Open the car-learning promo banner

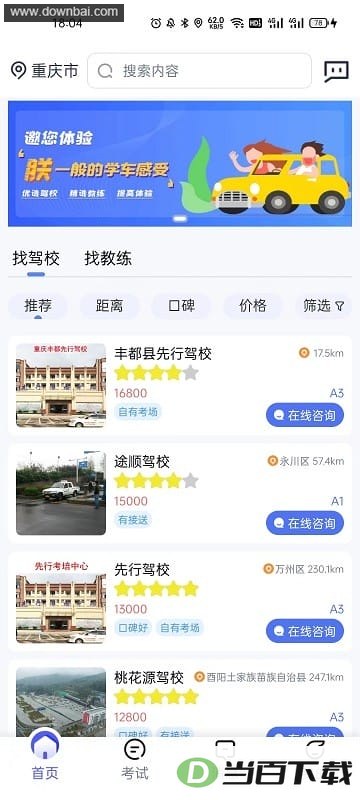point(180,163)
